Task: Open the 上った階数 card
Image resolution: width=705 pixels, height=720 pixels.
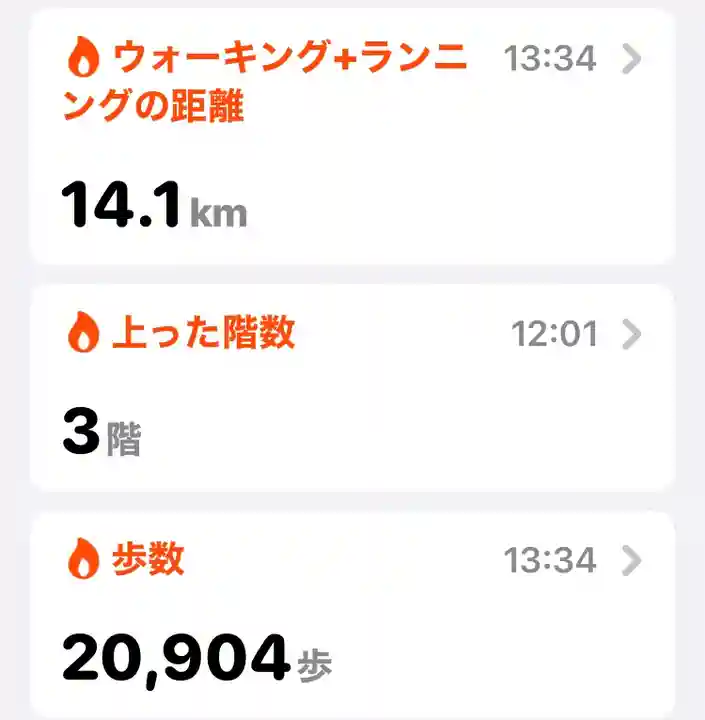Action: click(x=352, y=387)
